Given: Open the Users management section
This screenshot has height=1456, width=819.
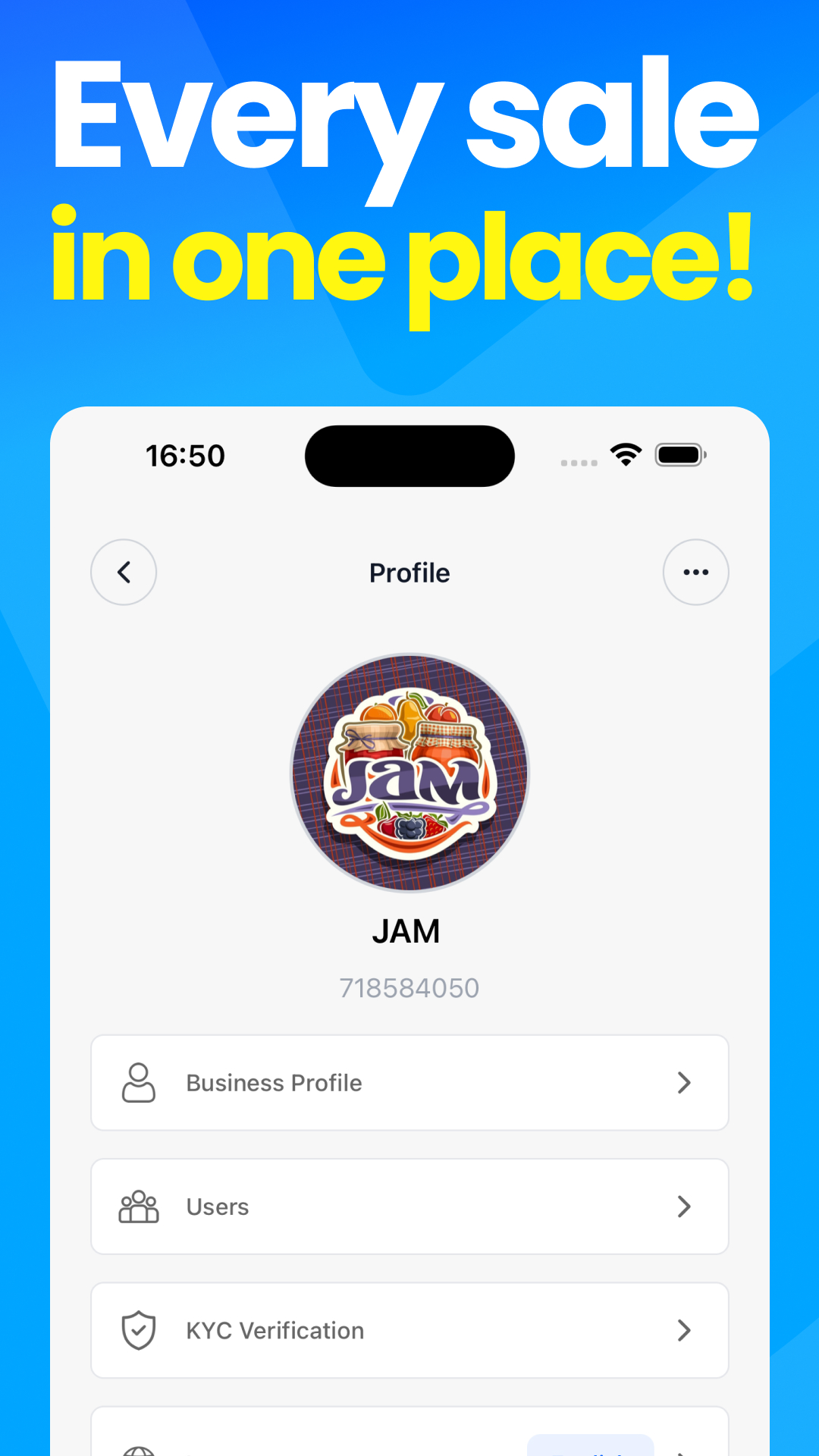Looking at the screenshot, I should tap(409, 1207).
